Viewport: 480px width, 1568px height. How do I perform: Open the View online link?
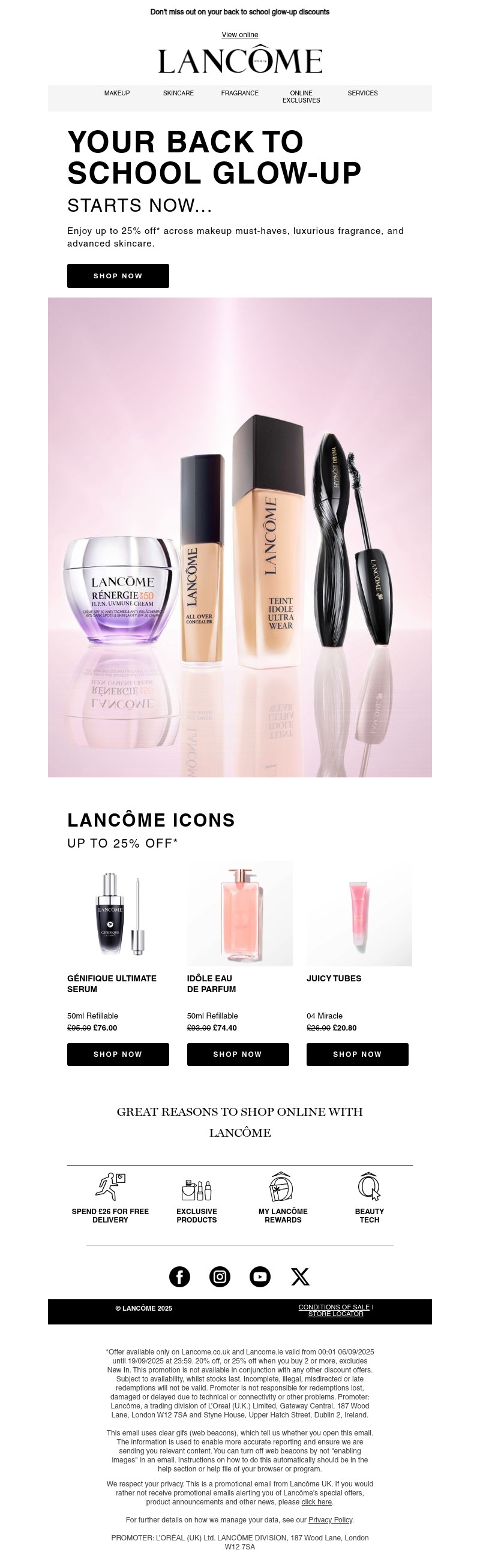point(239,35)
